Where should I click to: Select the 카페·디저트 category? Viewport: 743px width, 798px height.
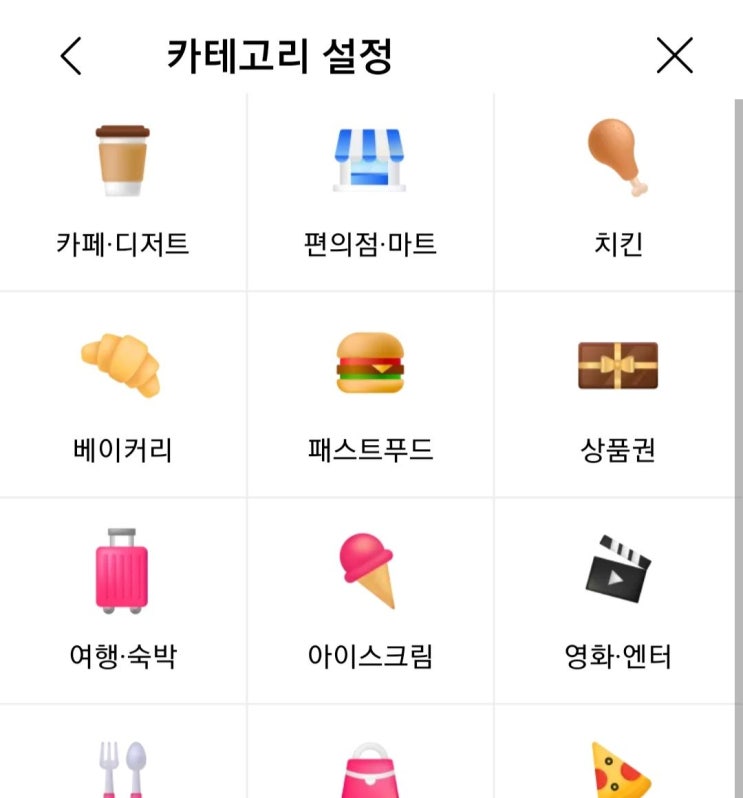(123, 192)
